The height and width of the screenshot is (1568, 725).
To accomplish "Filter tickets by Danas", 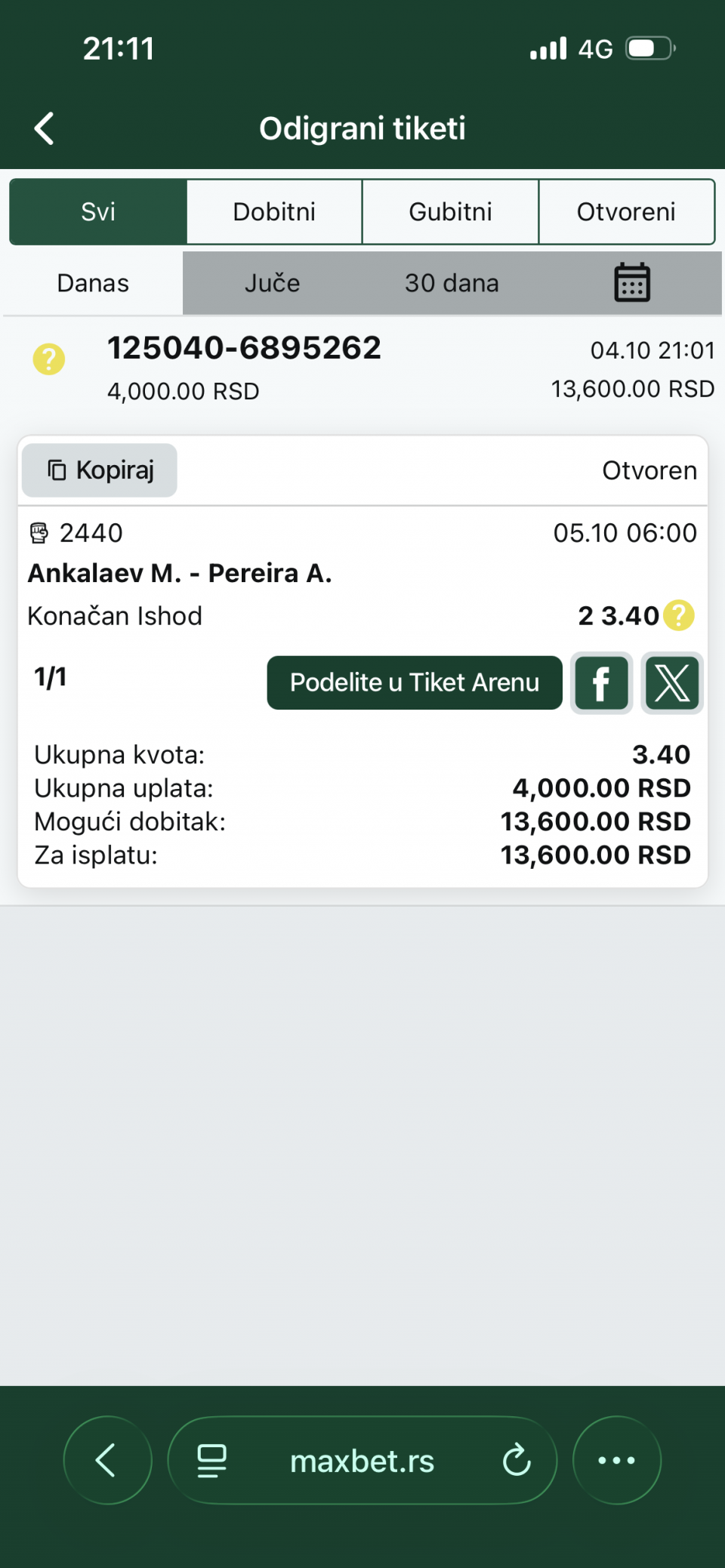I will (93, 283).
